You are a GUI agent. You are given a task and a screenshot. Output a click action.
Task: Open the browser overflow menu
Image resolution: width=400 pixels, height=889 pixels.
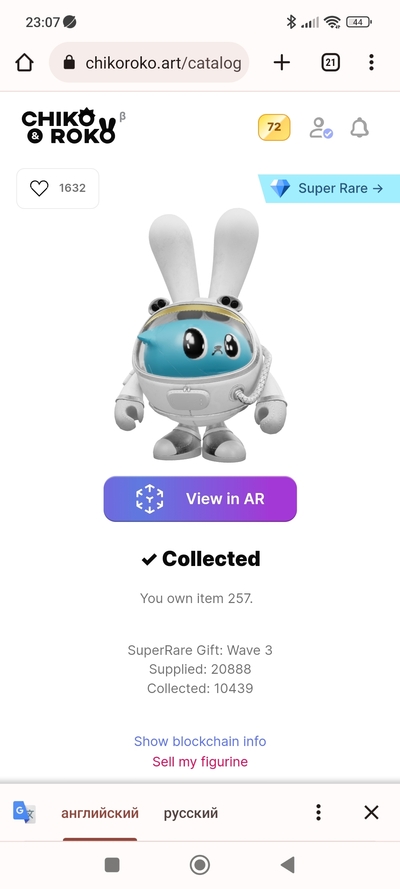(371, 62)
